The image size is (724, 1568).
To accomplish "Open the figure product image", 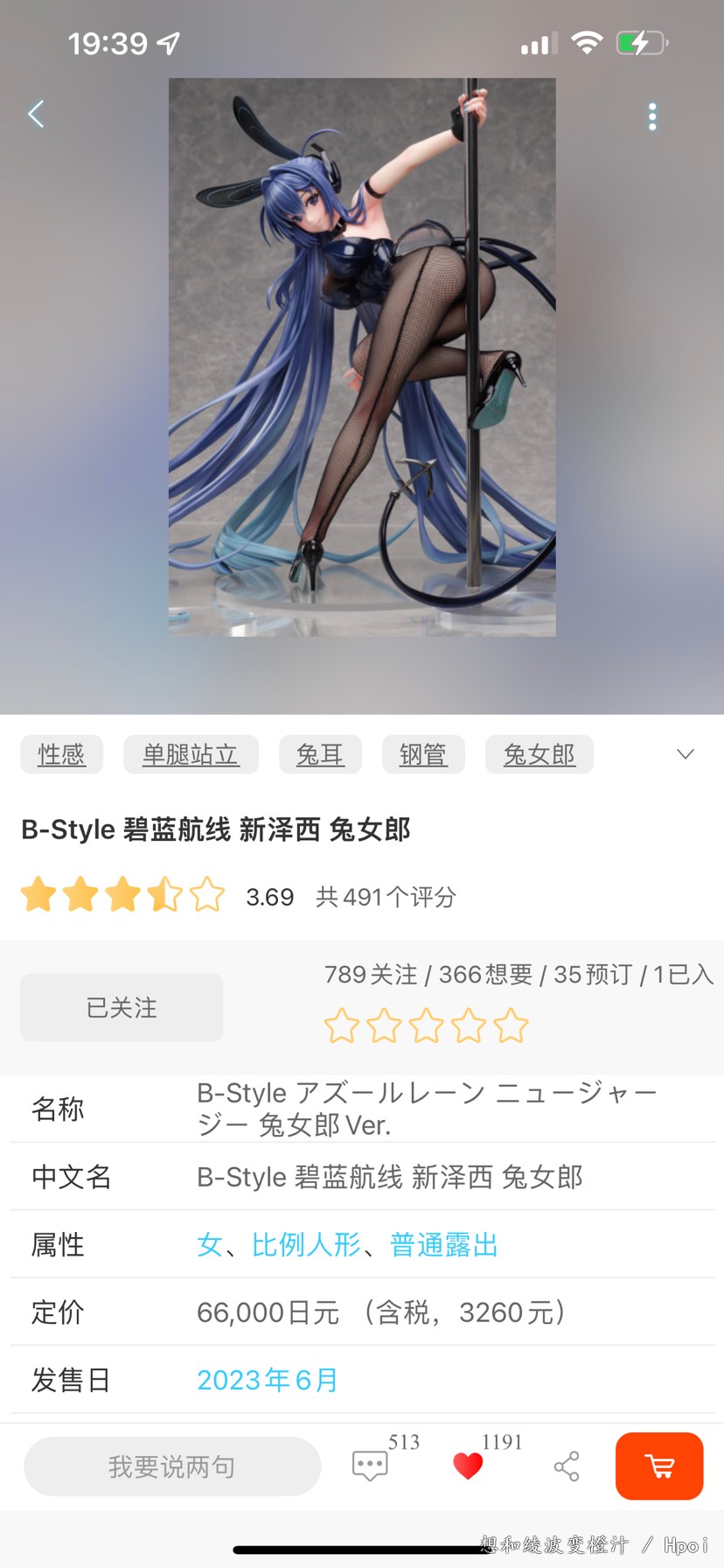I will coord(362,357).
